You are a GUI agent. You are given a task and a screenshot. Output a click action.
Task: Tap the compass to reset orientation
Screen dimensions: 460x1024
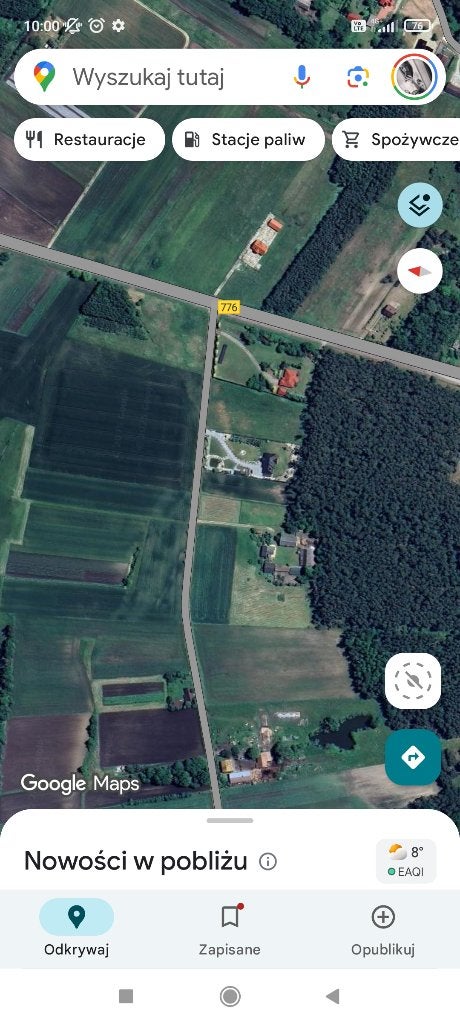pos(420,270)
